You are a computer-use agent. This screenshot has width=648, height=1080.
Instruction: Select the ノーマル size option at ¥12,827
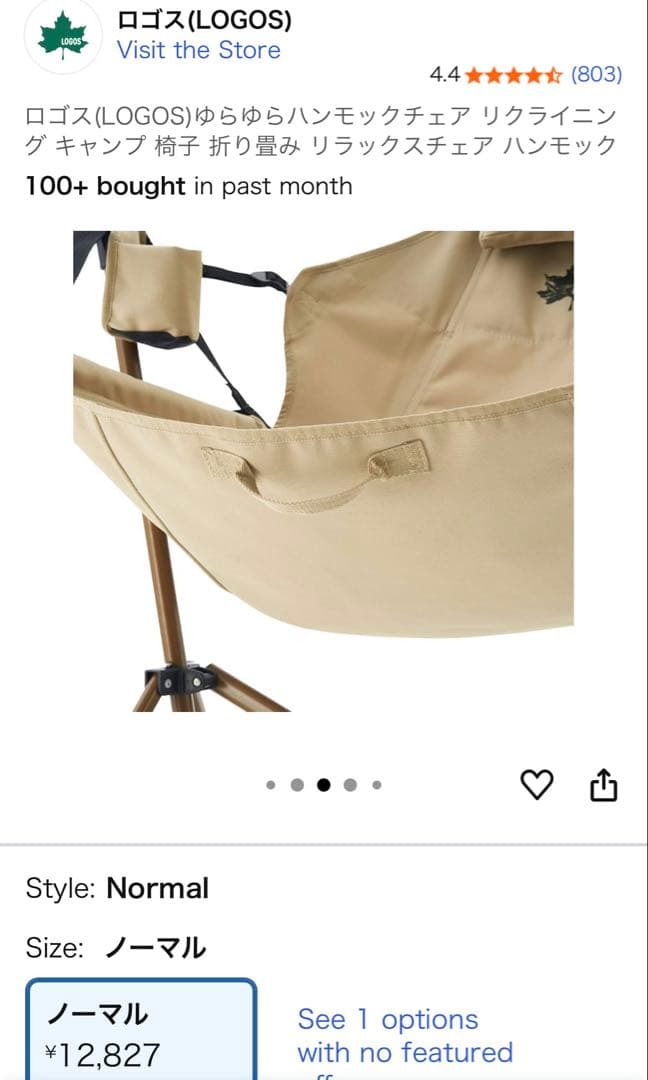point(141,1030)
